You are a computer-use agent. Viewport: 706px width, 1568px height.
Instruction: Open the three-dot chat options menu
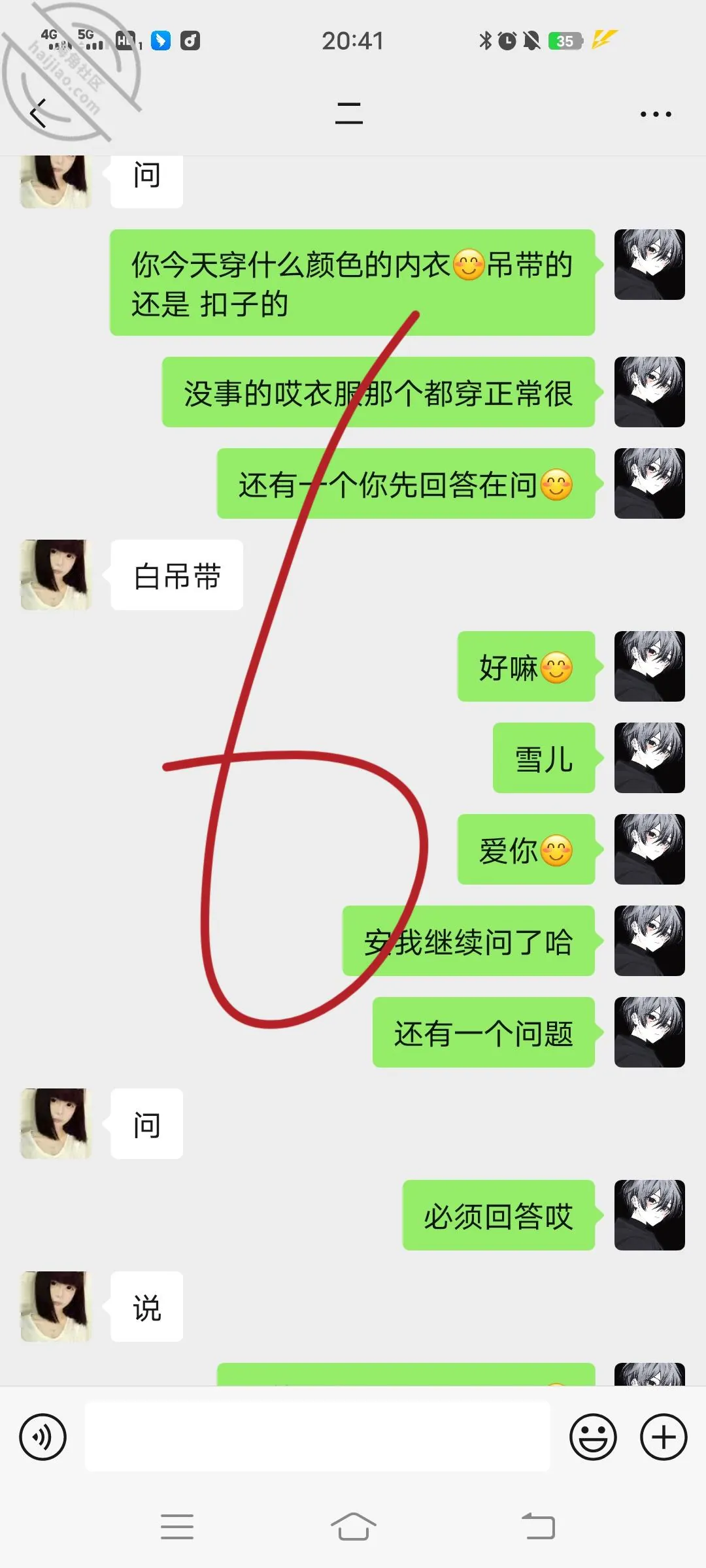[x=656, y=114]
